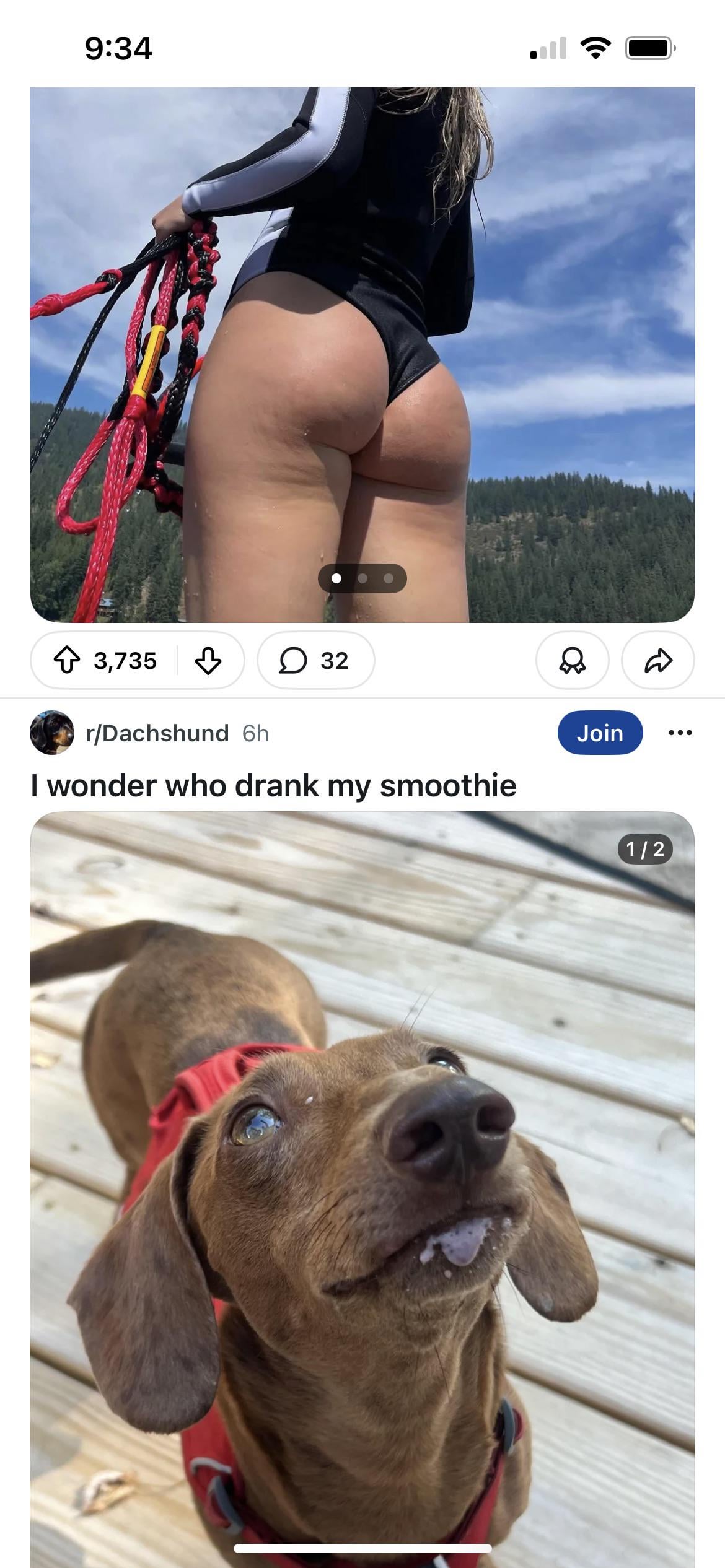Open the r/Dachshund community avatar
The image size is (725, 1568).
52,733
